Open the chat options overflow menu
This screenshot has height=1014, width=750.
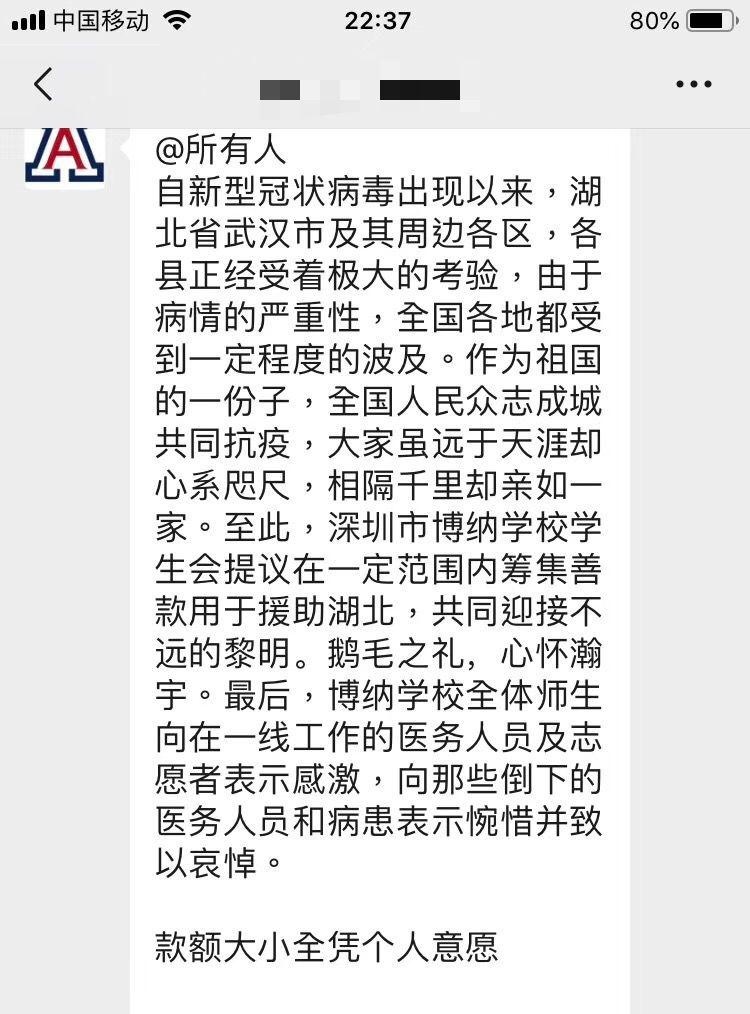693,85
